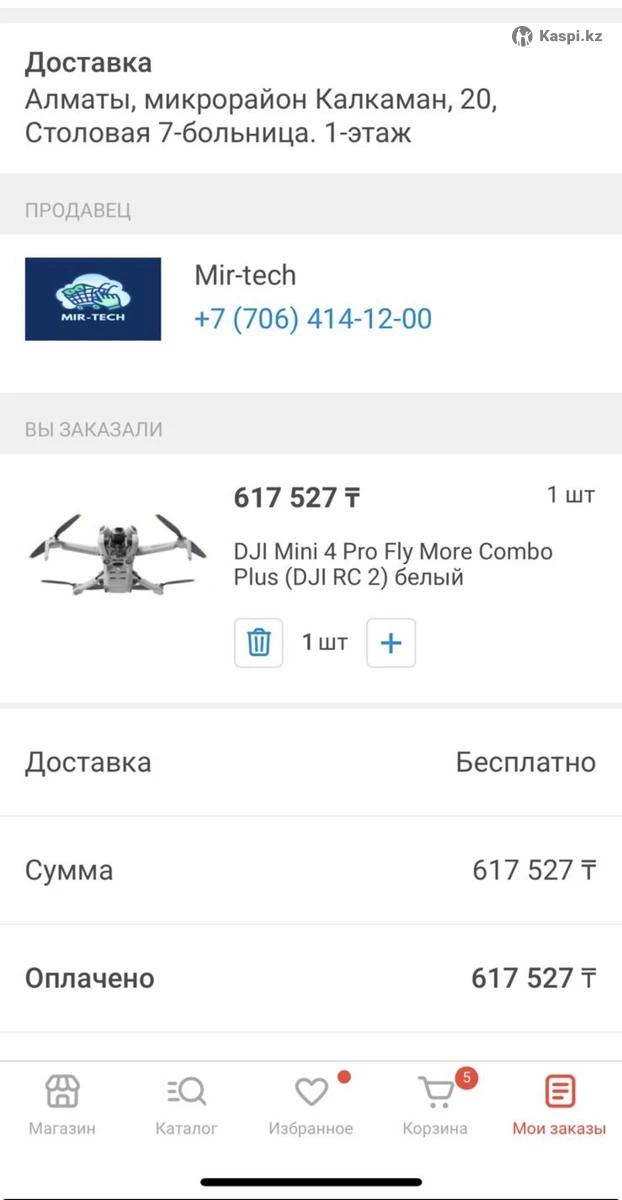The height and width of the screenshot is (1200, 622).
Task: Open the DJI Mini 4 Pro product image
Action: pos(118,553)
